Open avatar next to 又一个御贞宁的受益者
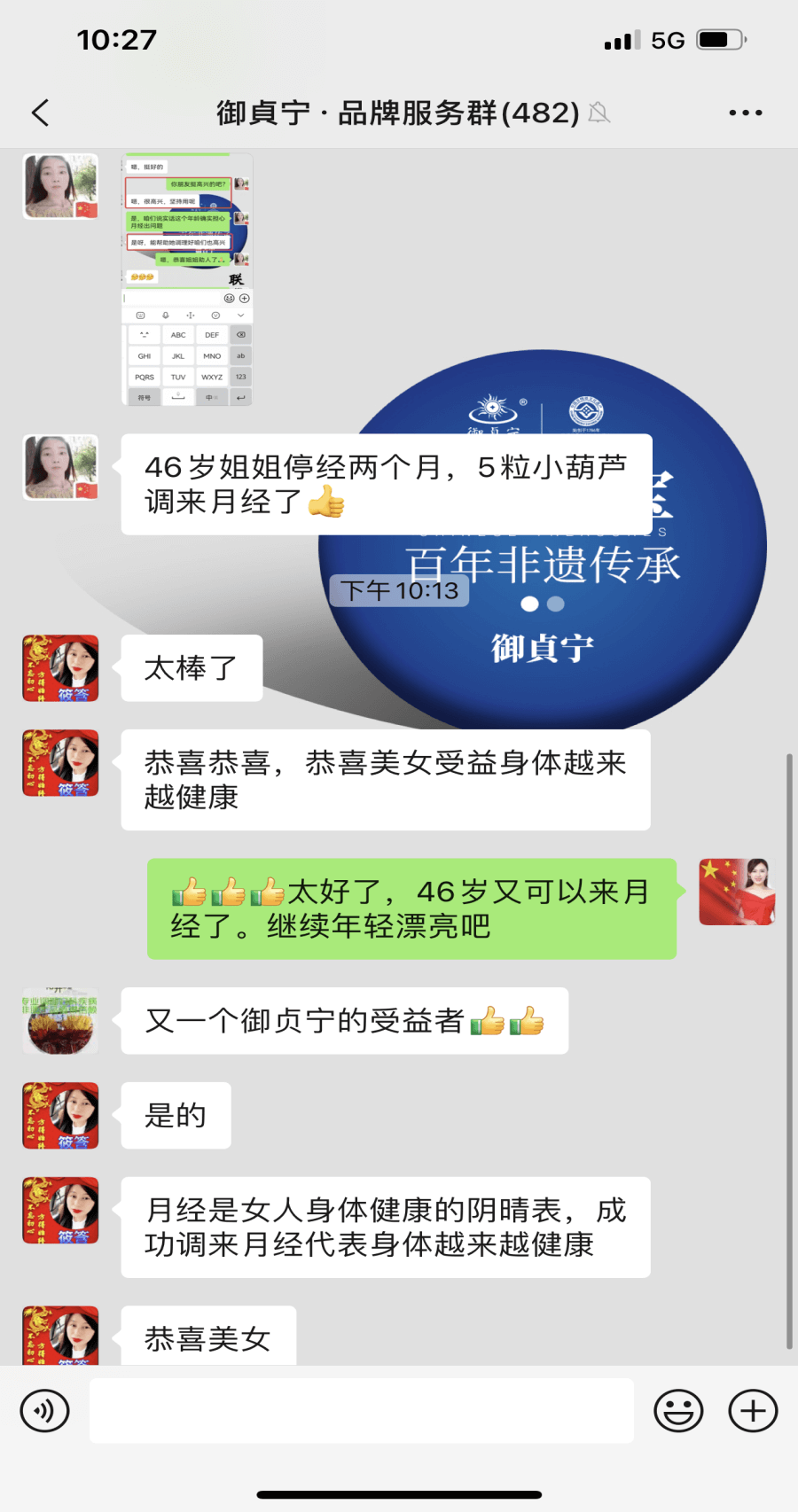This screenshot has width=798, height=1512. (x=60, y=1021)
